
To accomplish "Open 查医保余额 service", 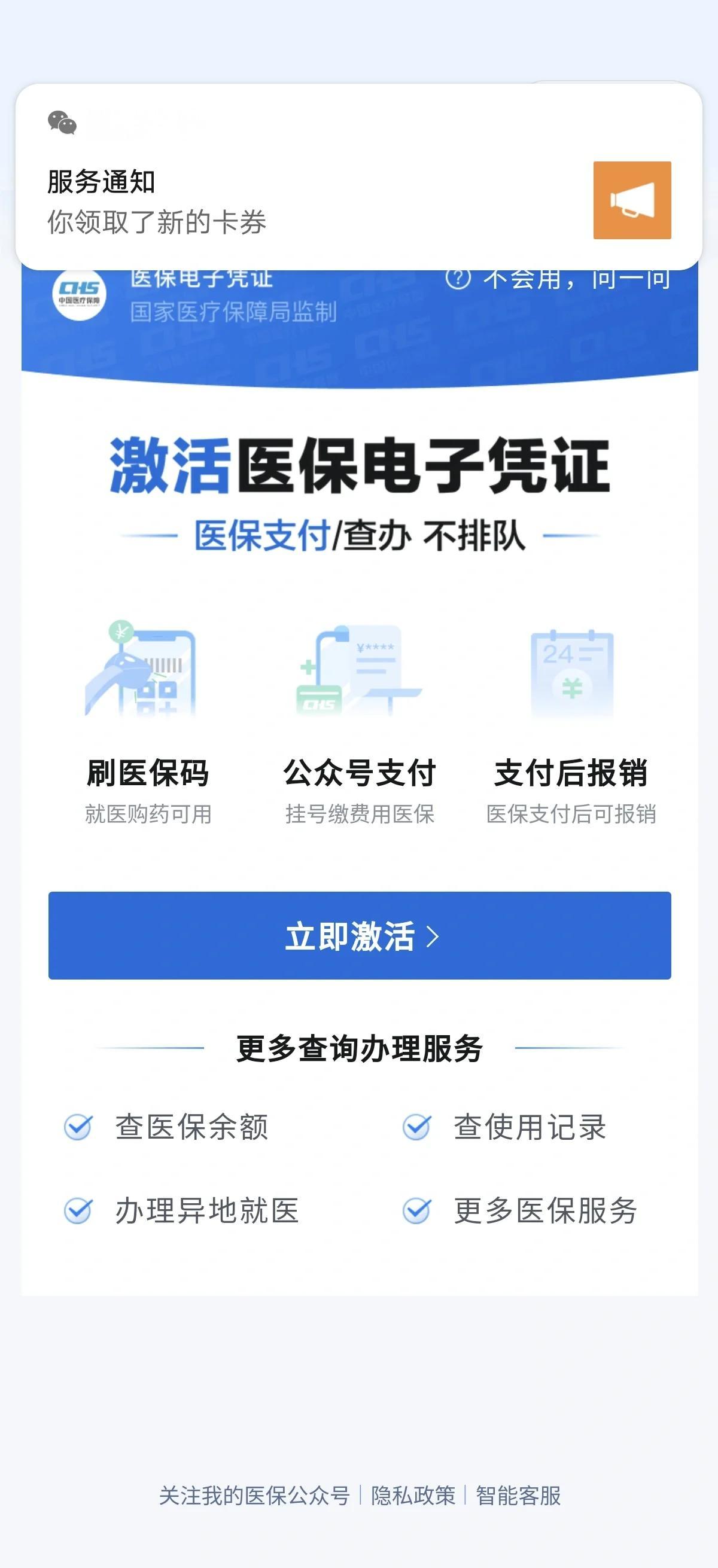I will [191, 1127].
